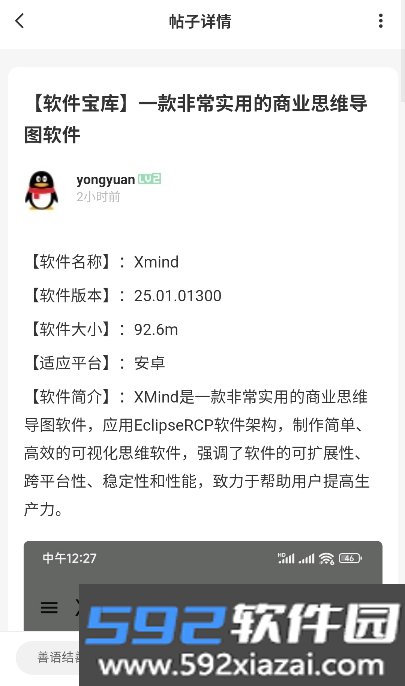
Task: Open yongyuan's penguin avatar profile
Action: click(x=42, y=190)
